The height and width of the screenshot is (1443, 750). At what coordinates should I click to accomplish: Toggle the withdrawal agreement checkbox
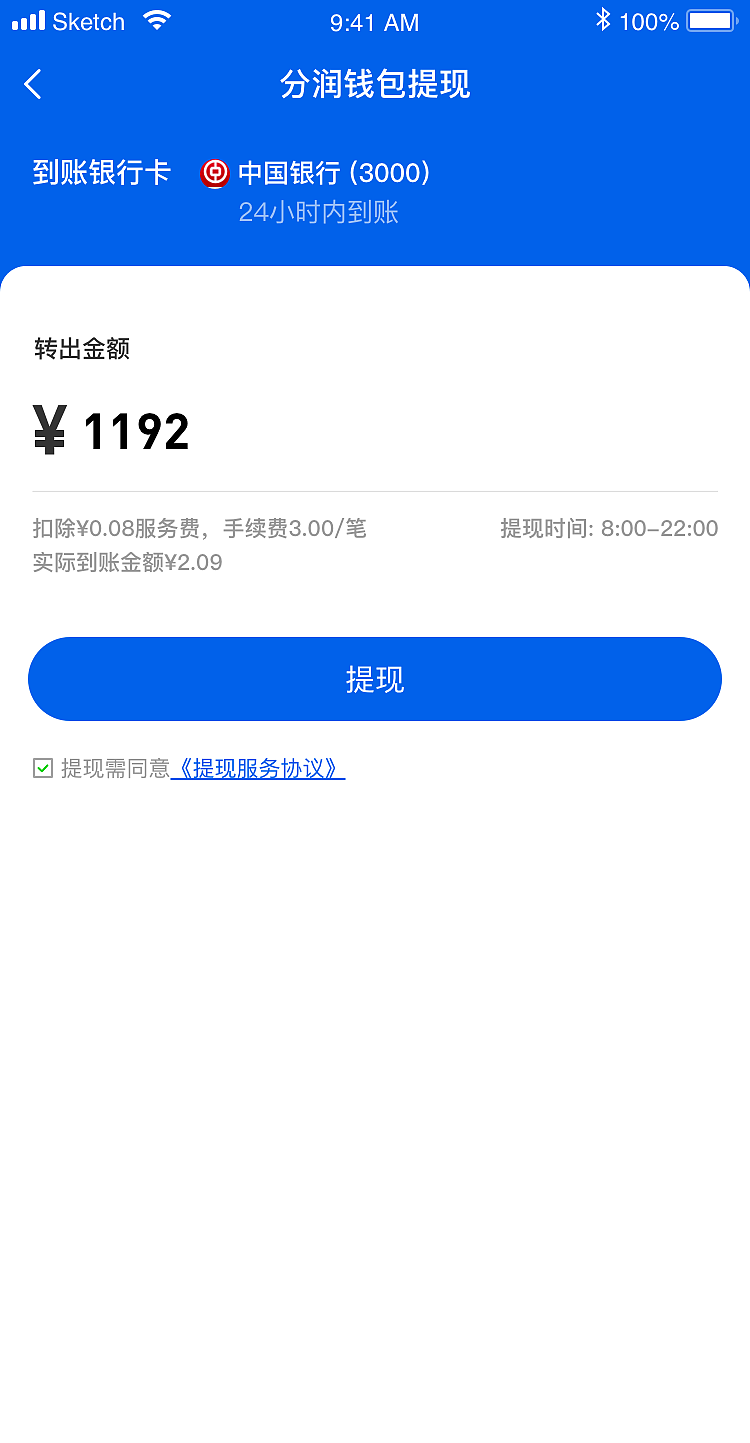[41, 768]
